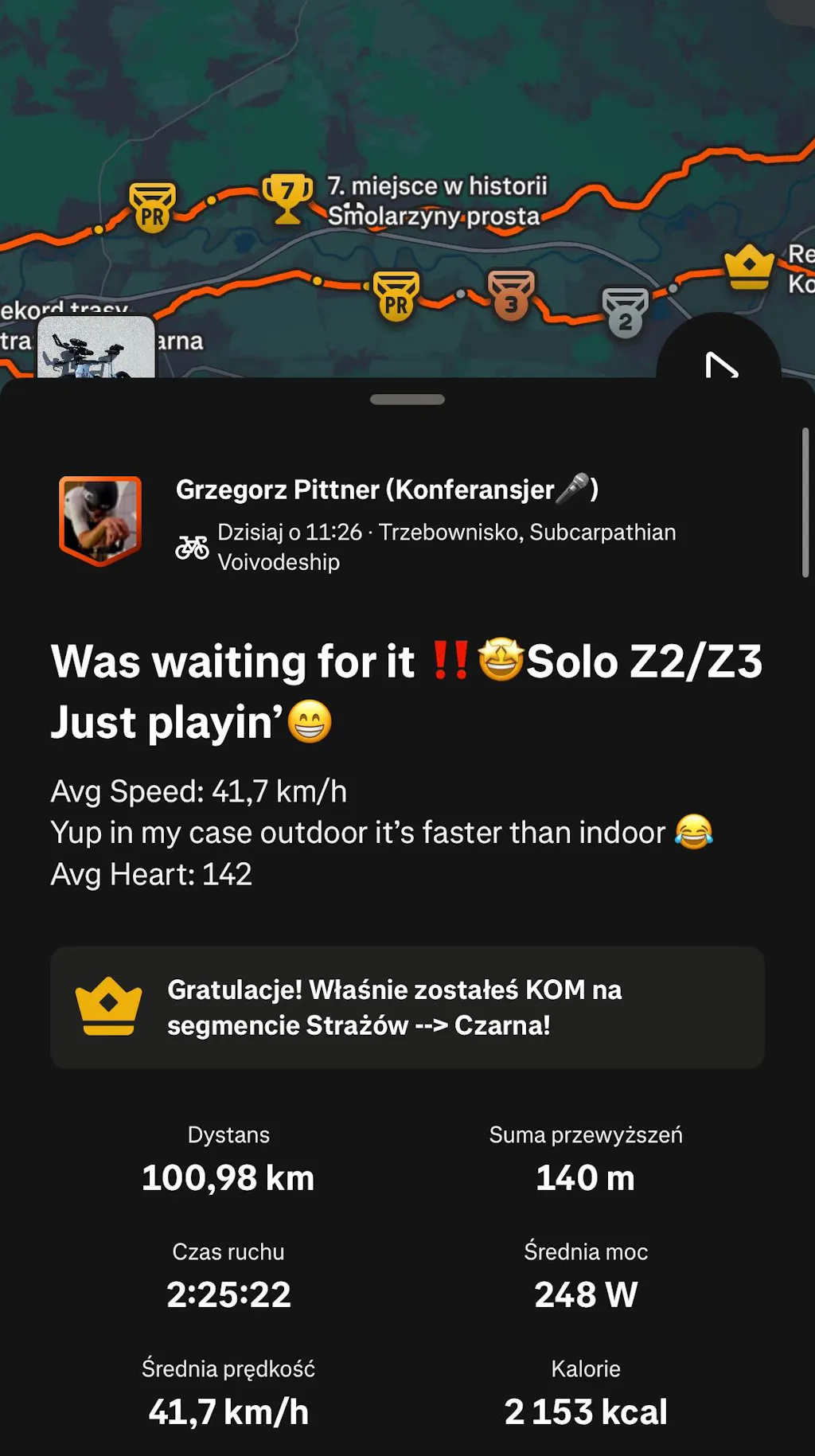Open the activity photo thumbnail on the map

(96, 348)
